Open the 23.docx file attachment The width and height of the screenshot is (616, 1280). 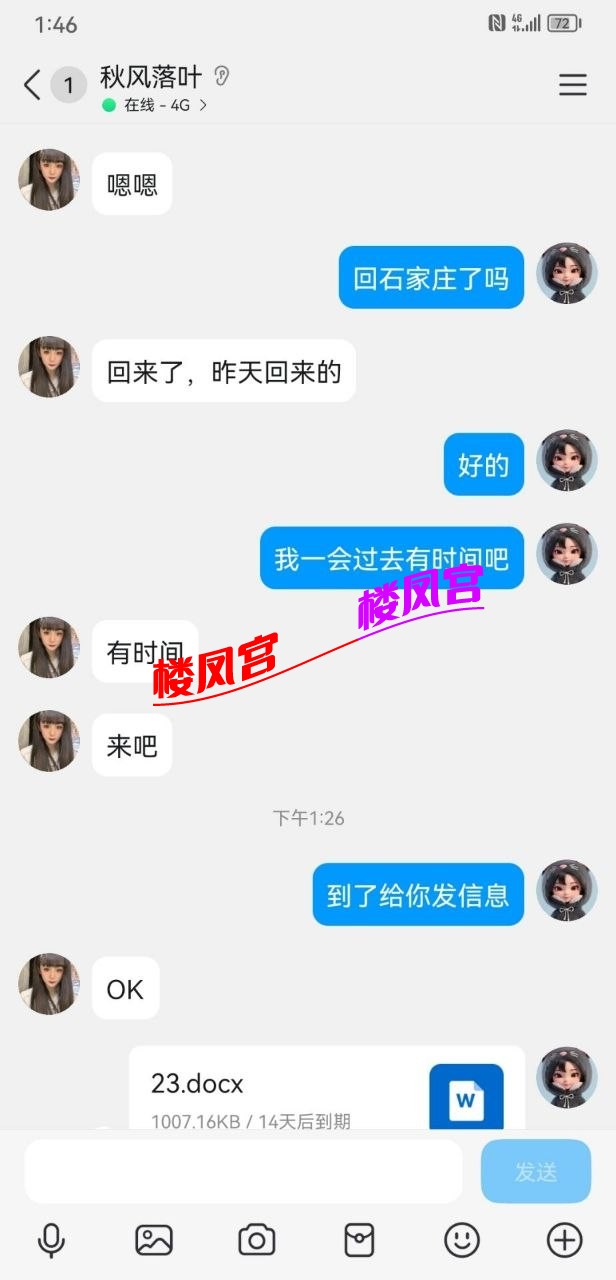point(327,1092)
